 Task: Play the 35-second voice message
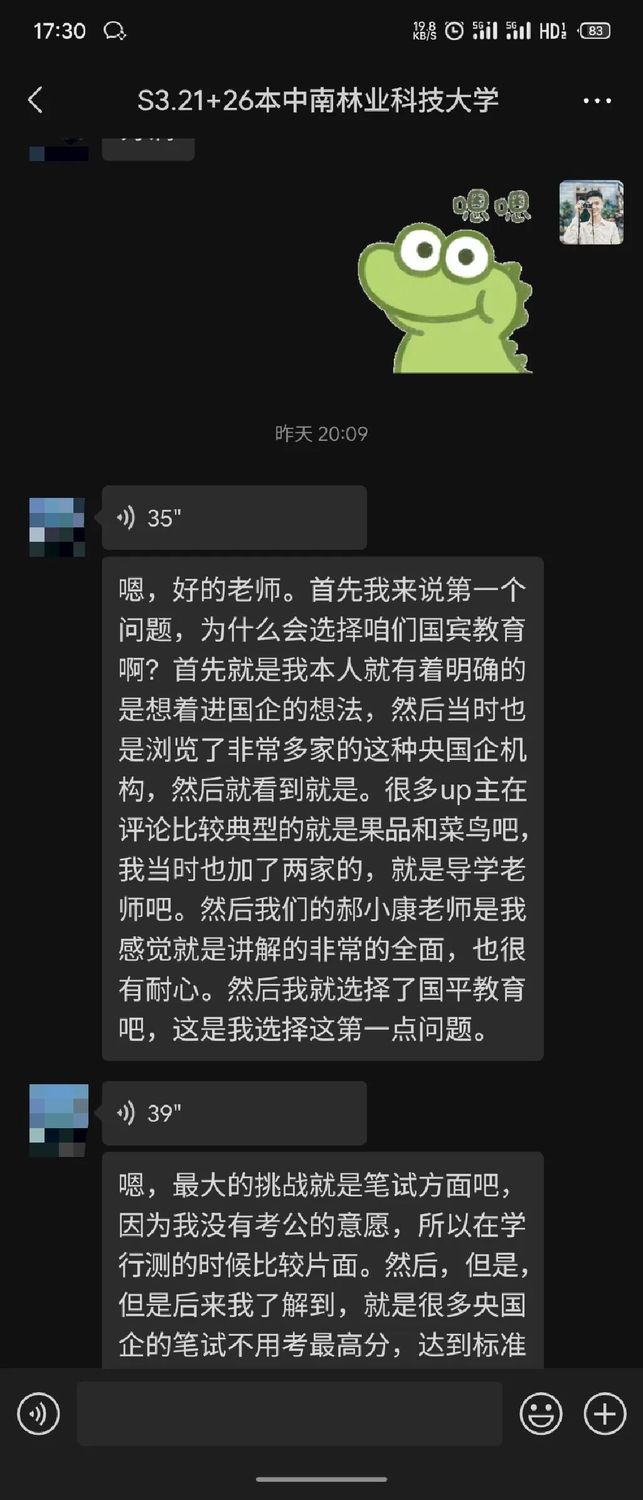234,518
